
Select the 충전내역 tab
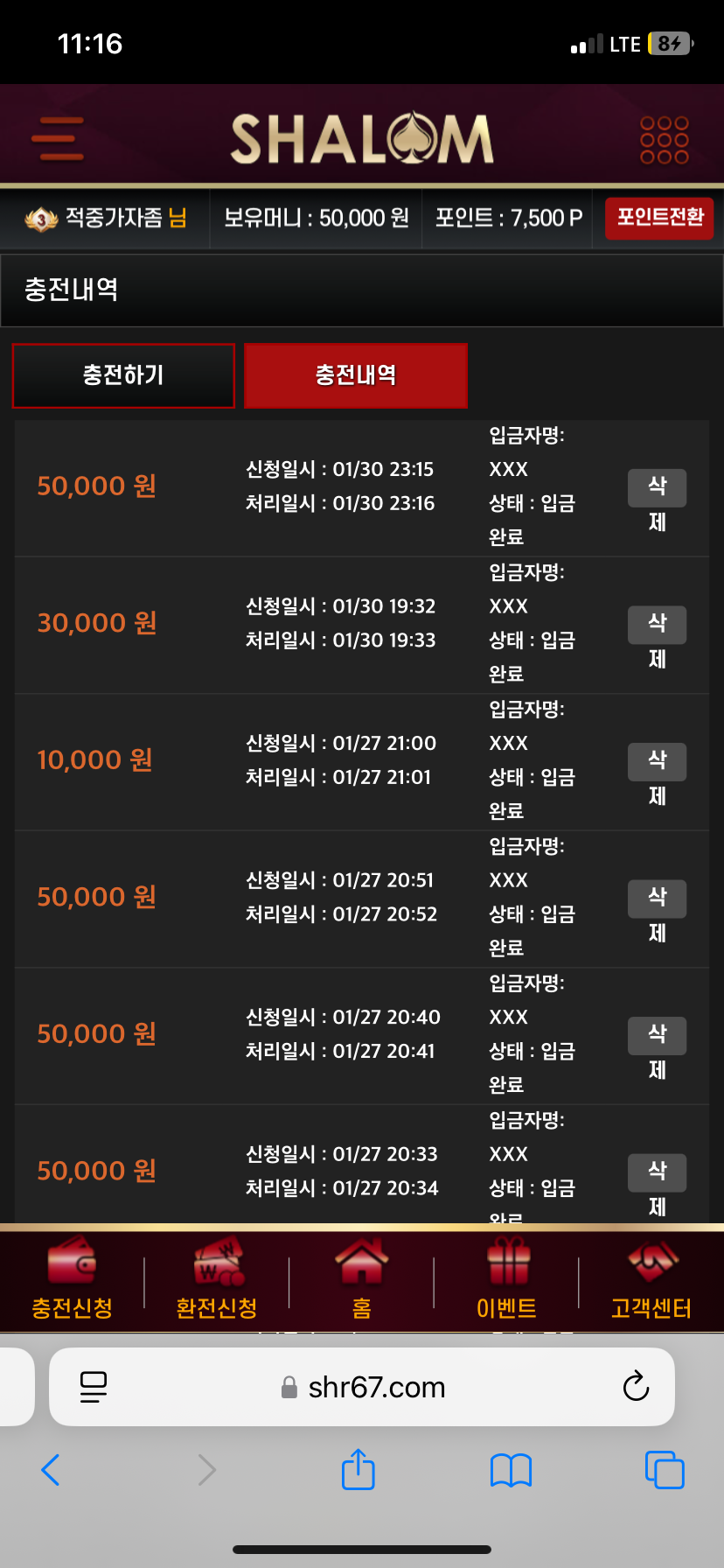tap(356, 375)
